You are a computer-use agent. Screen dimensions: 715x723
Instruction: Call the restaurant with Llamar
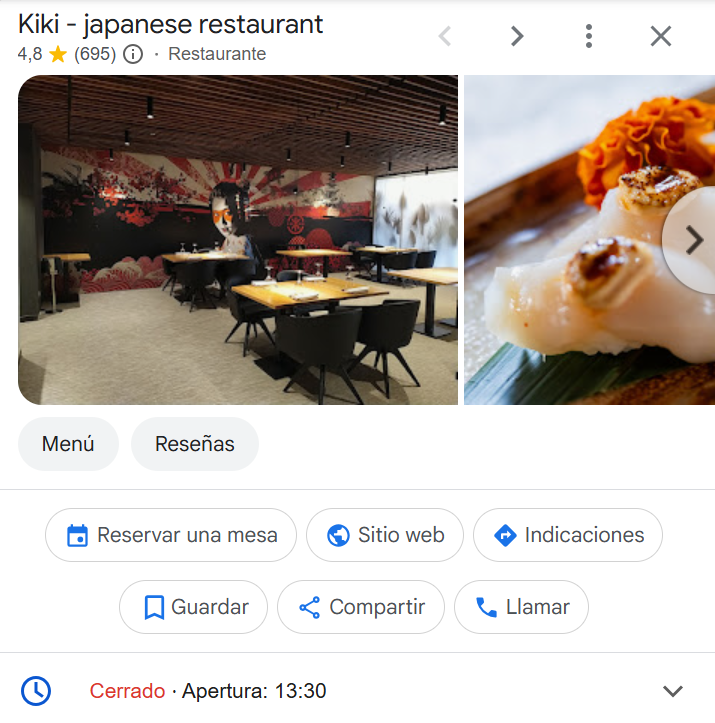coord(521,607)
